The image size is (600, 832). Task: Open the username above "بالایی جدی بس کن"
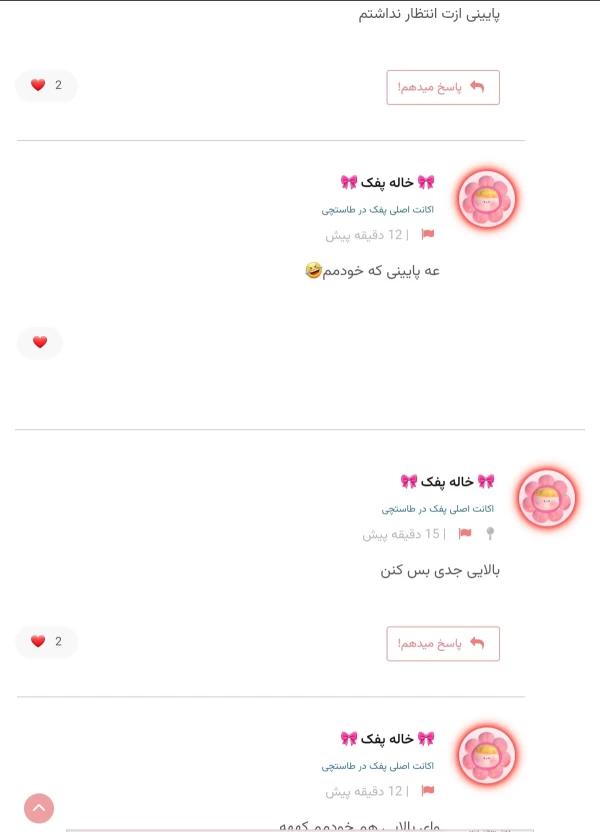pyautogui.click(x=447, y=481)
